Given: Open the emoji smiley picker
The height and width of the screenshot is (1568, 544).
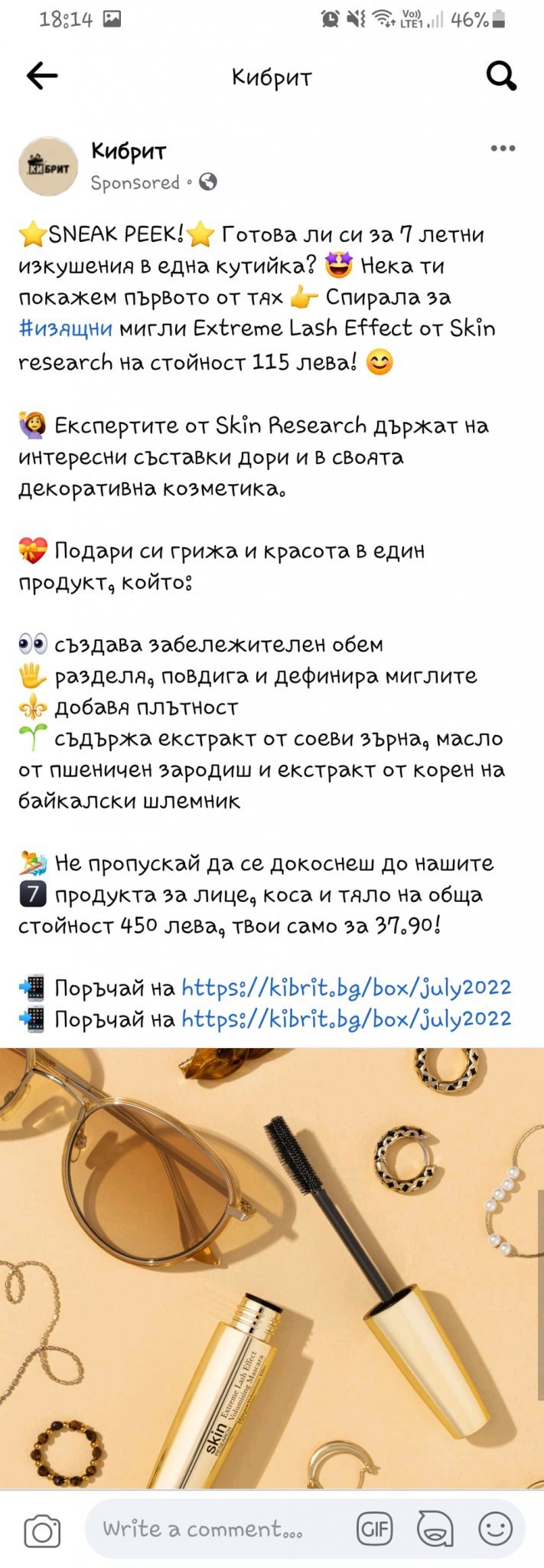Looking at the screenshot, I should pyautogui.click(x=495, y=1529).
